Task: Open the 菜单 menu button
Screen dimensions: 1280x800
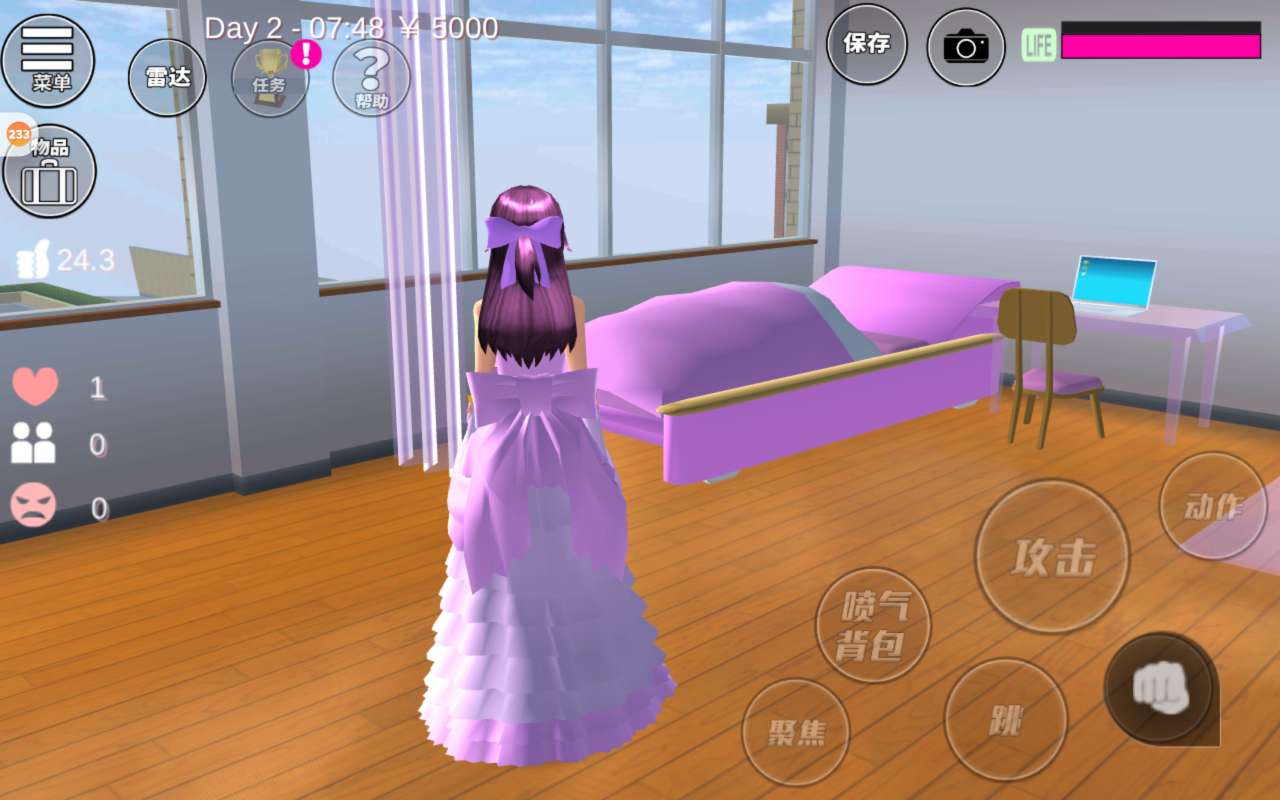Action: click(x=48, y=60)
